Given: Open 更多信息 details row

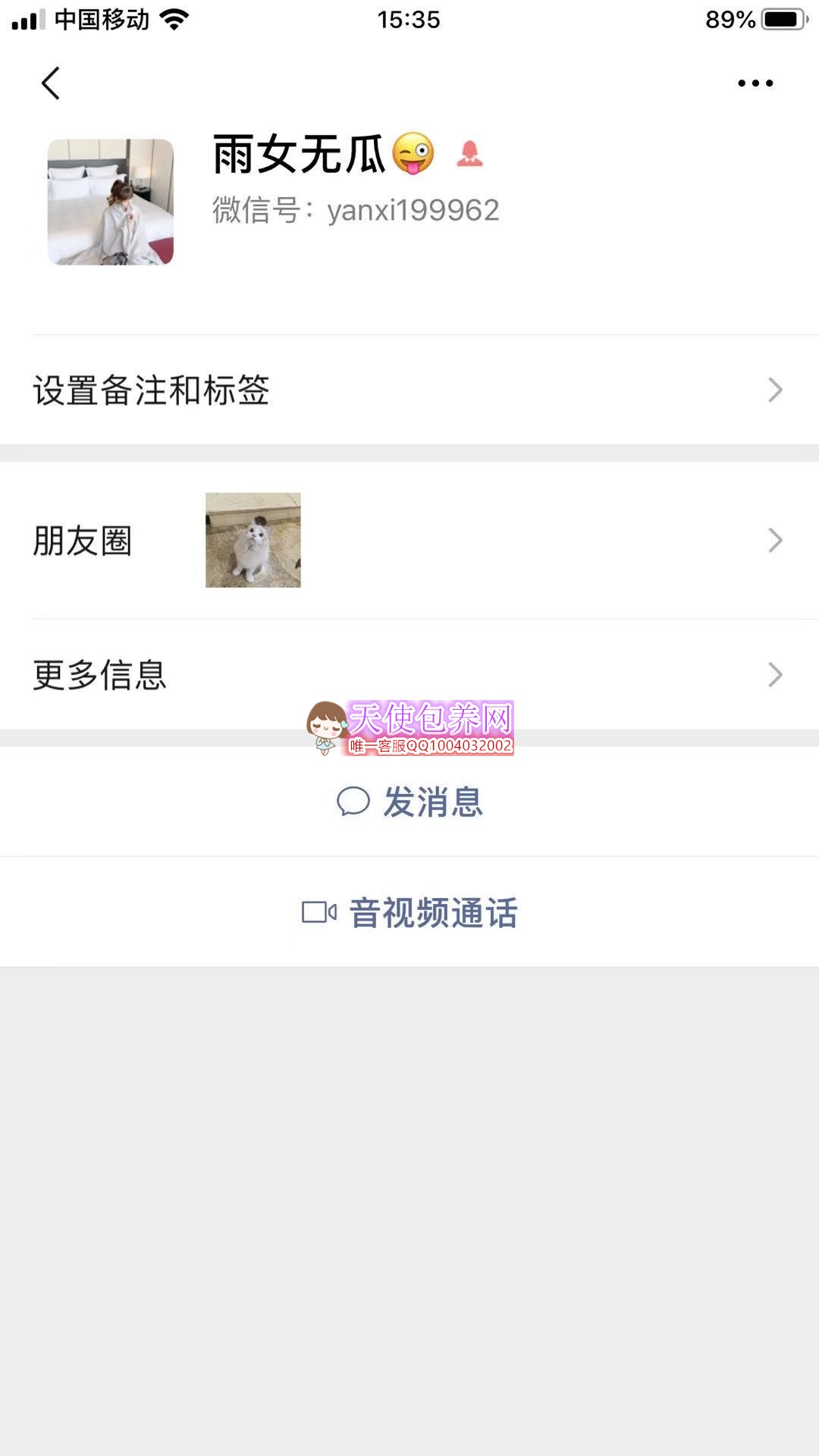Looking at the screenshot, I should [409, 674].
